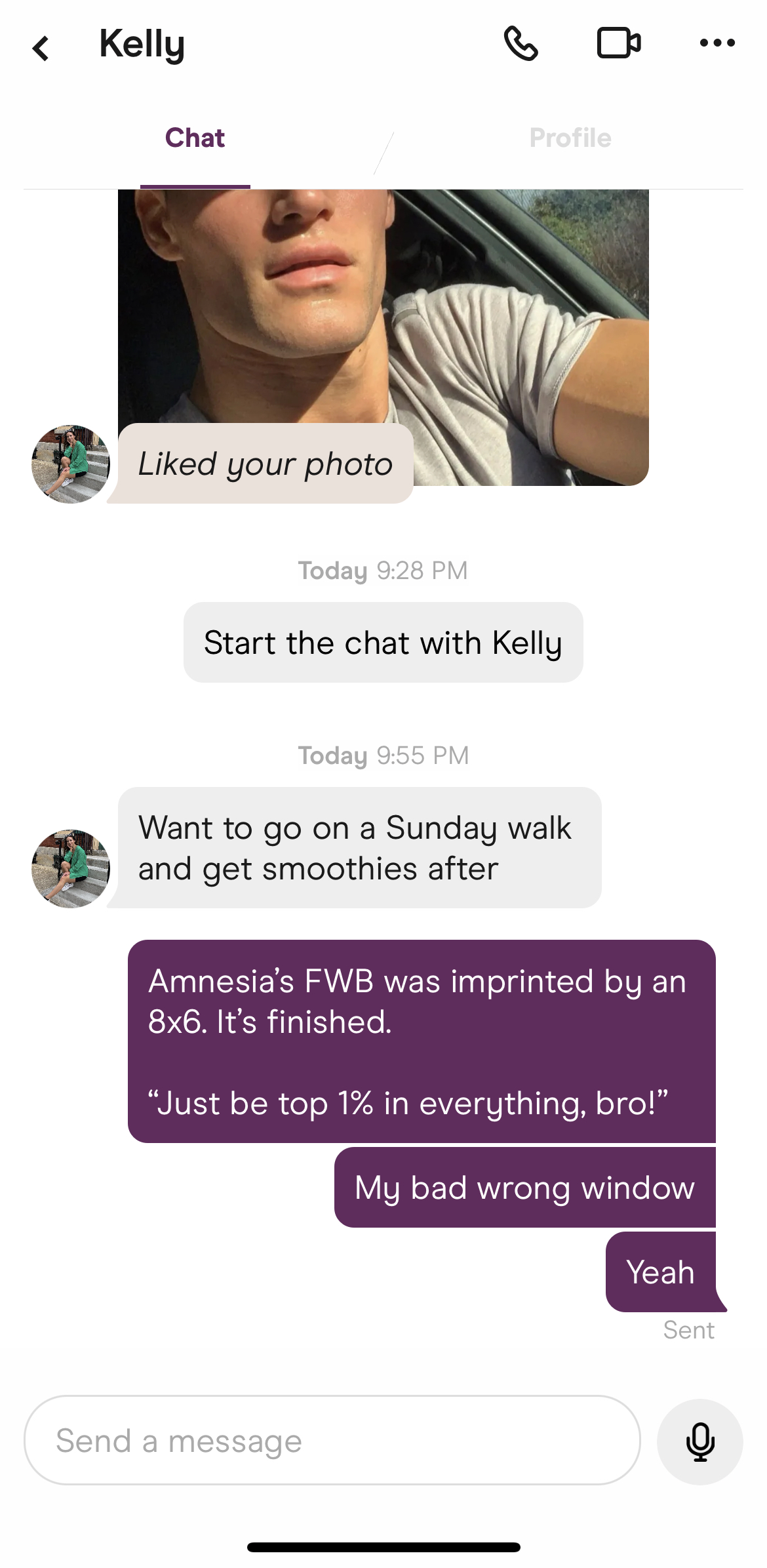The width and height of the screenshot is (767, 1568).
Task: Start a video call with Kelly
Action: click(x=618, y=44)
